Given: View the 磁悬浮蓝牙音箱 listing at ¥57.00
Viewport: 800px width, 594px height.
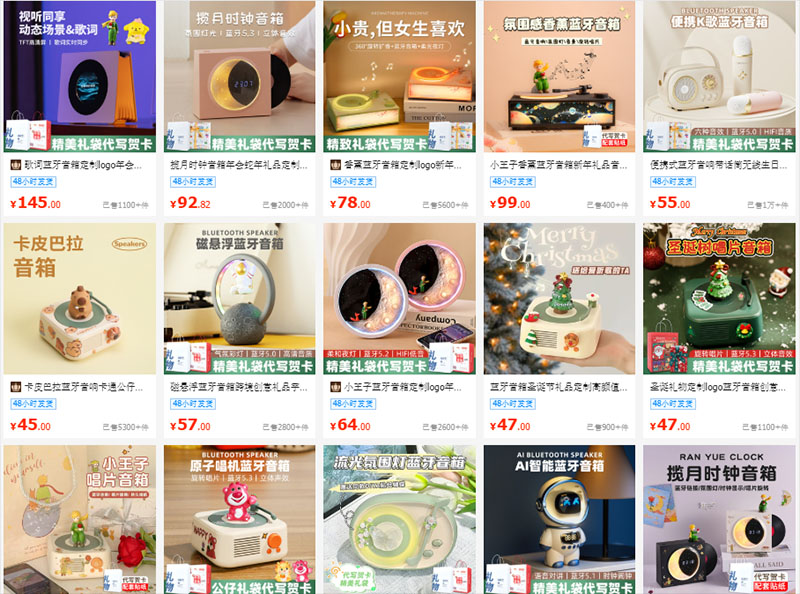Looking at the screenshot, I should (x=239, y=299).
